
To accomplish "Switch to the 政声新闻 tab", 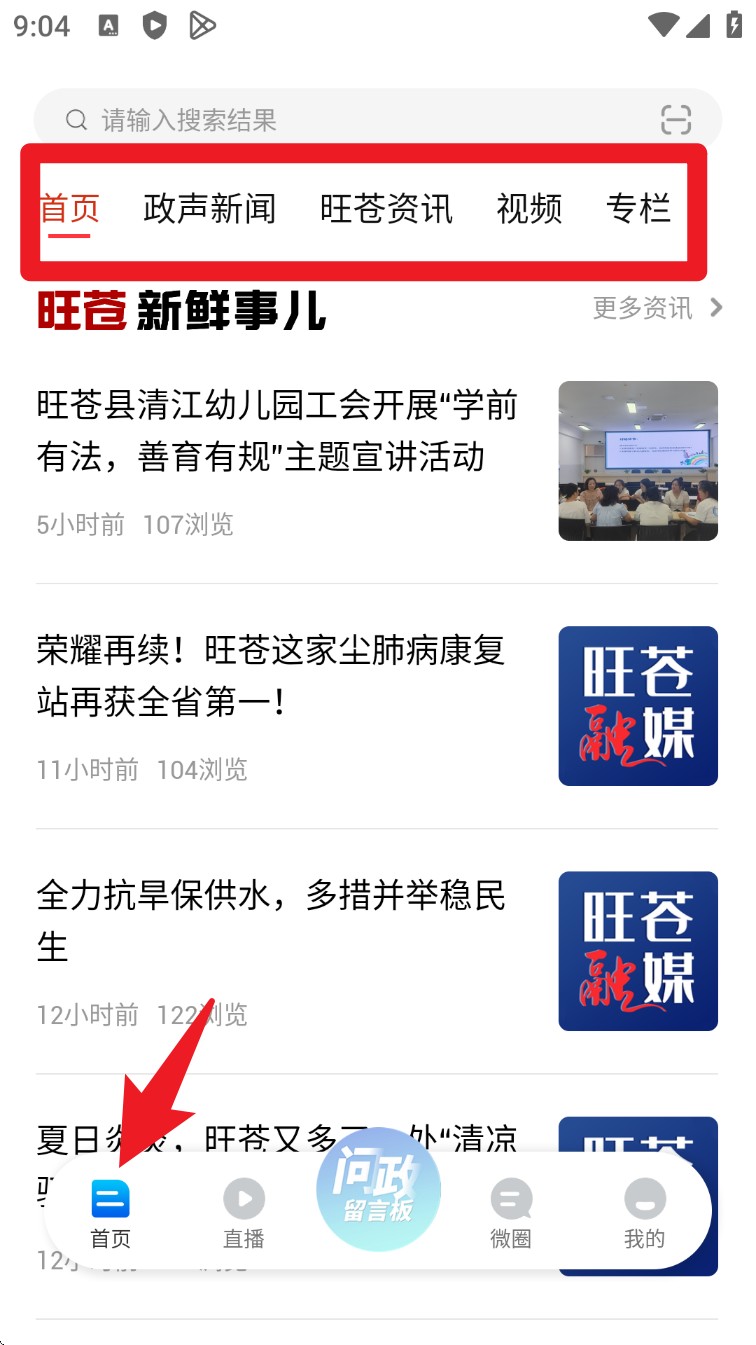I will click(x=210, y=209).
